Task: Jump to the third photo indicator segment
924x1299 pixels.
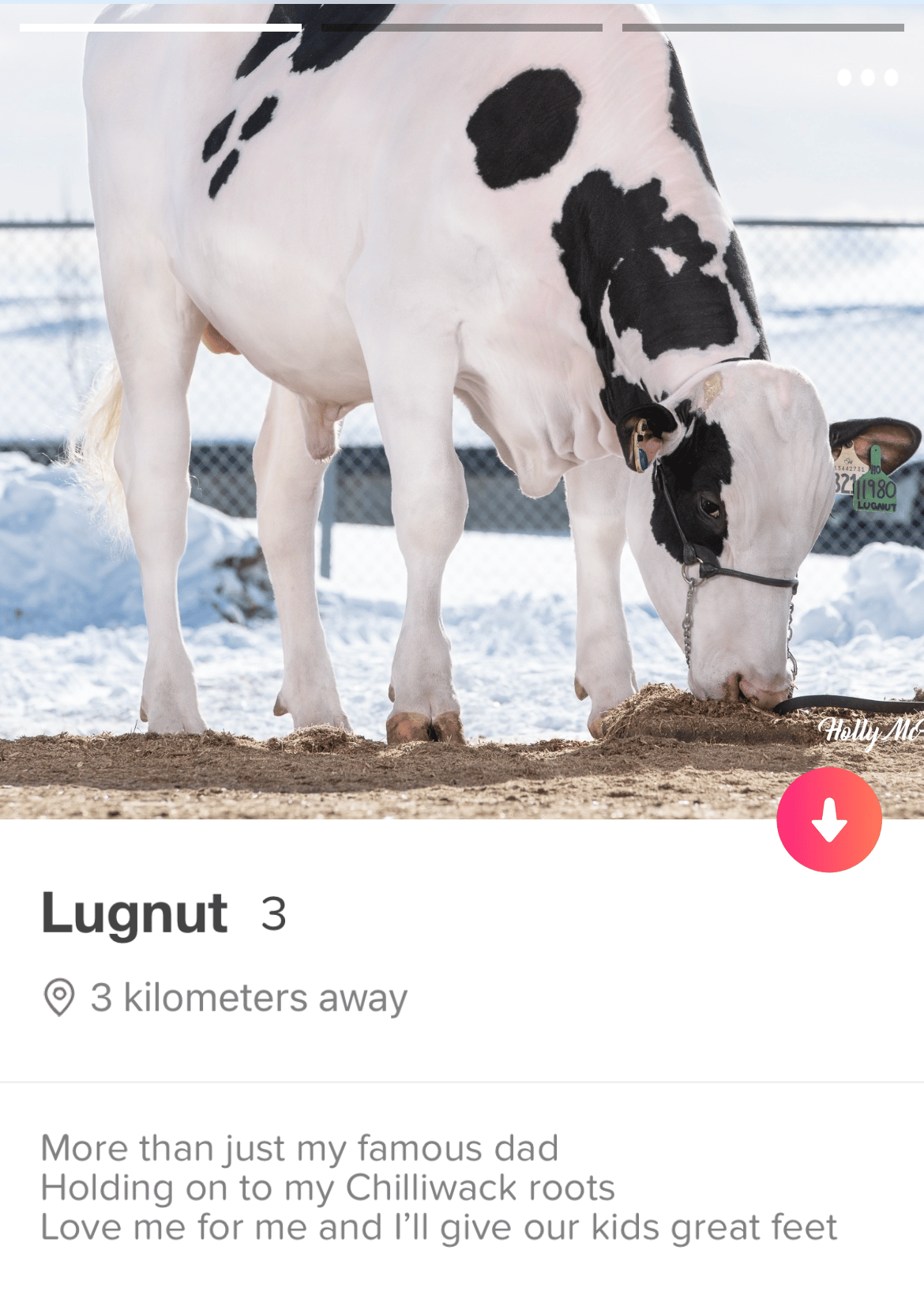Action: (763, 28)
